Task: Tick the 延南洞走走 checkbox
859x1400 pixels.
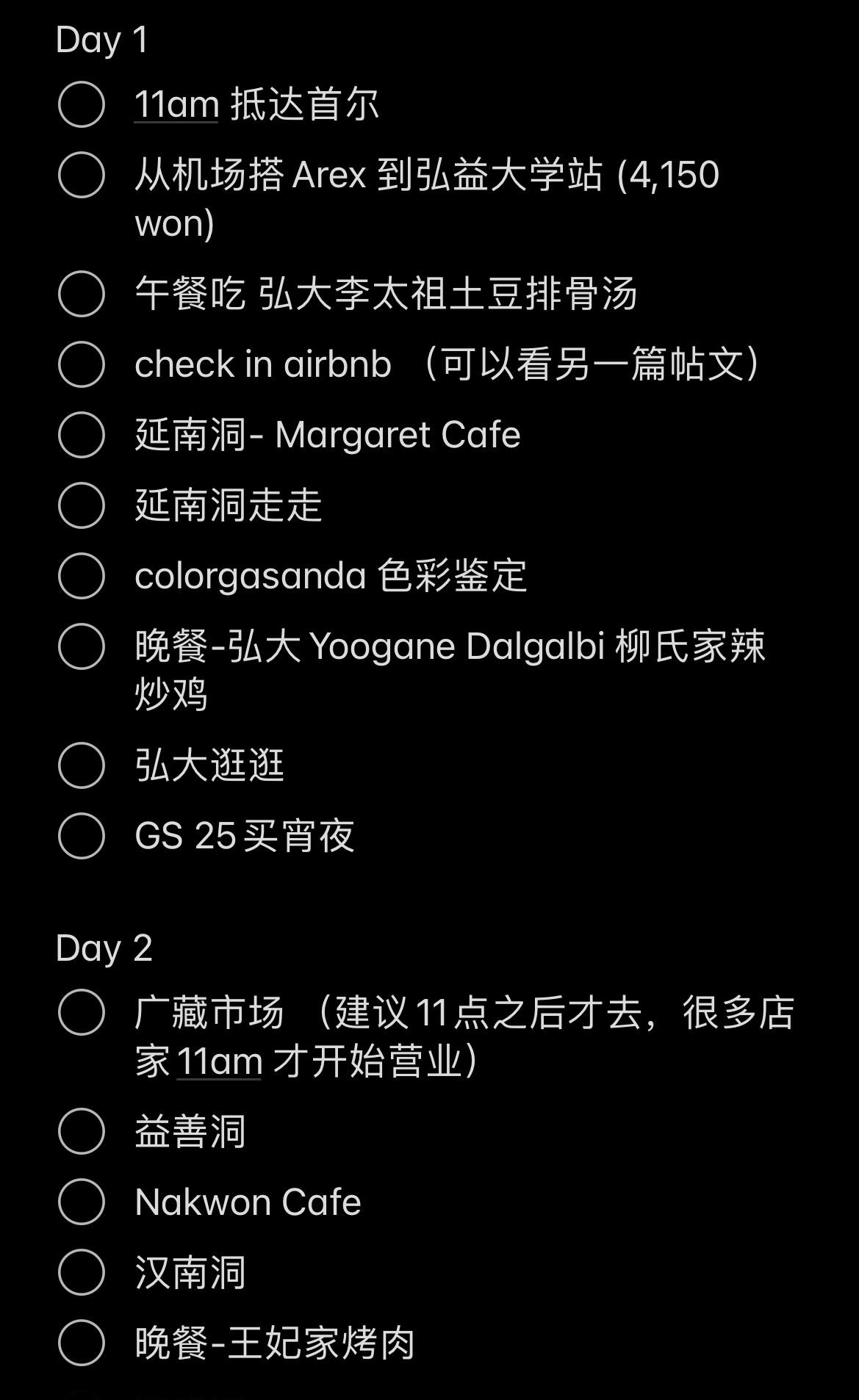Action: (x=81, y=505)
